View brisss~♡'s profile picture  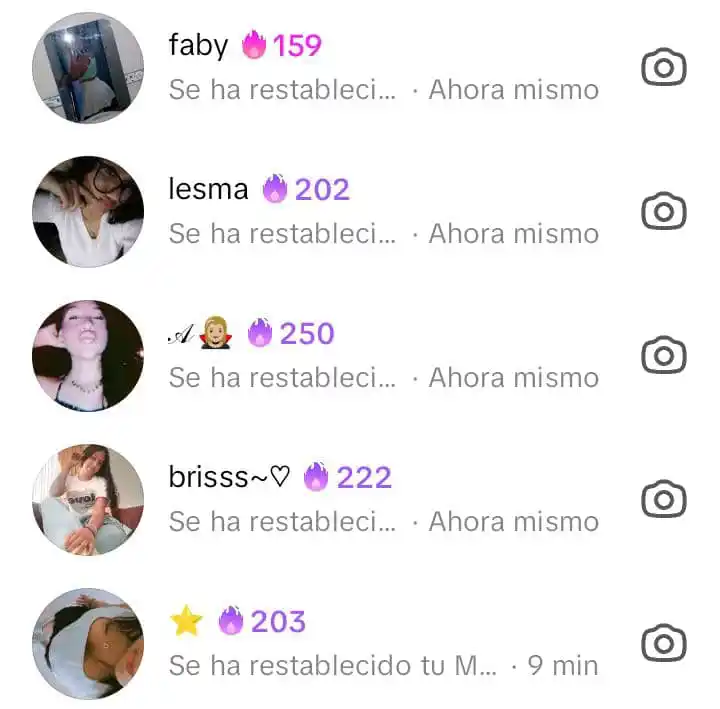(88, 500)
